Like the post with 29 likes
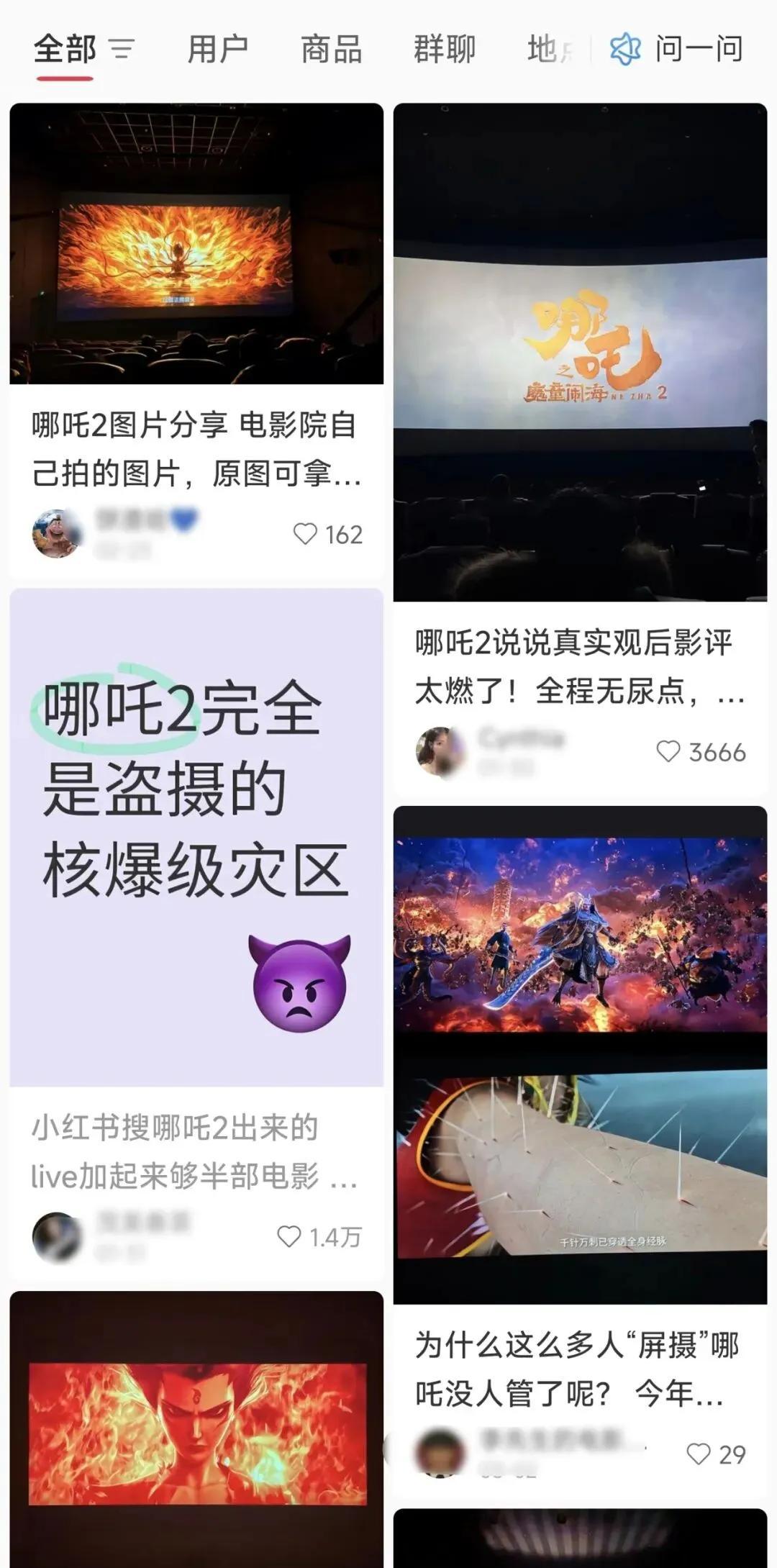The image size is (777, 1568). click(698, 1454)
